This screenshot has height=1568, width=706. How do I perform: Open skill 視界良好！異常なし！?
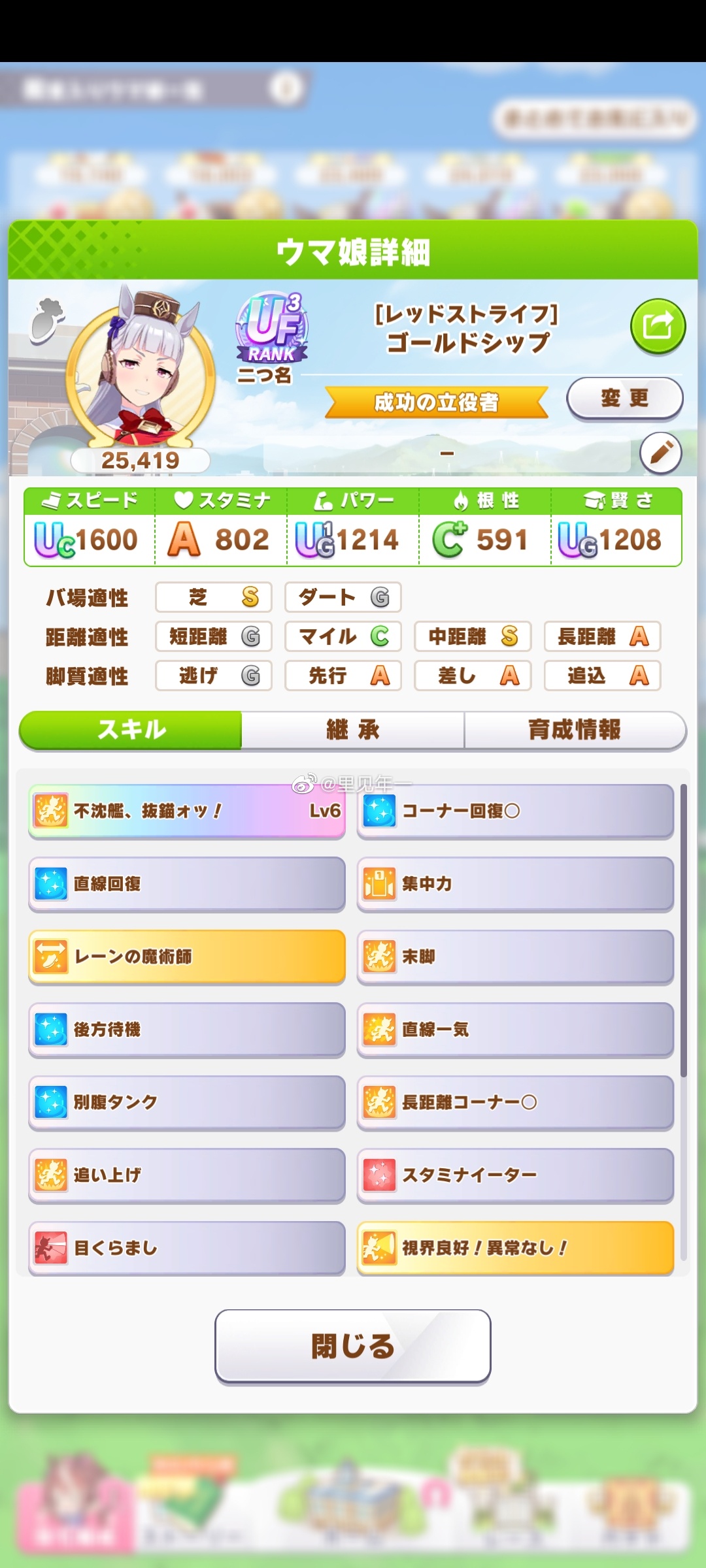click(515, 1248)
